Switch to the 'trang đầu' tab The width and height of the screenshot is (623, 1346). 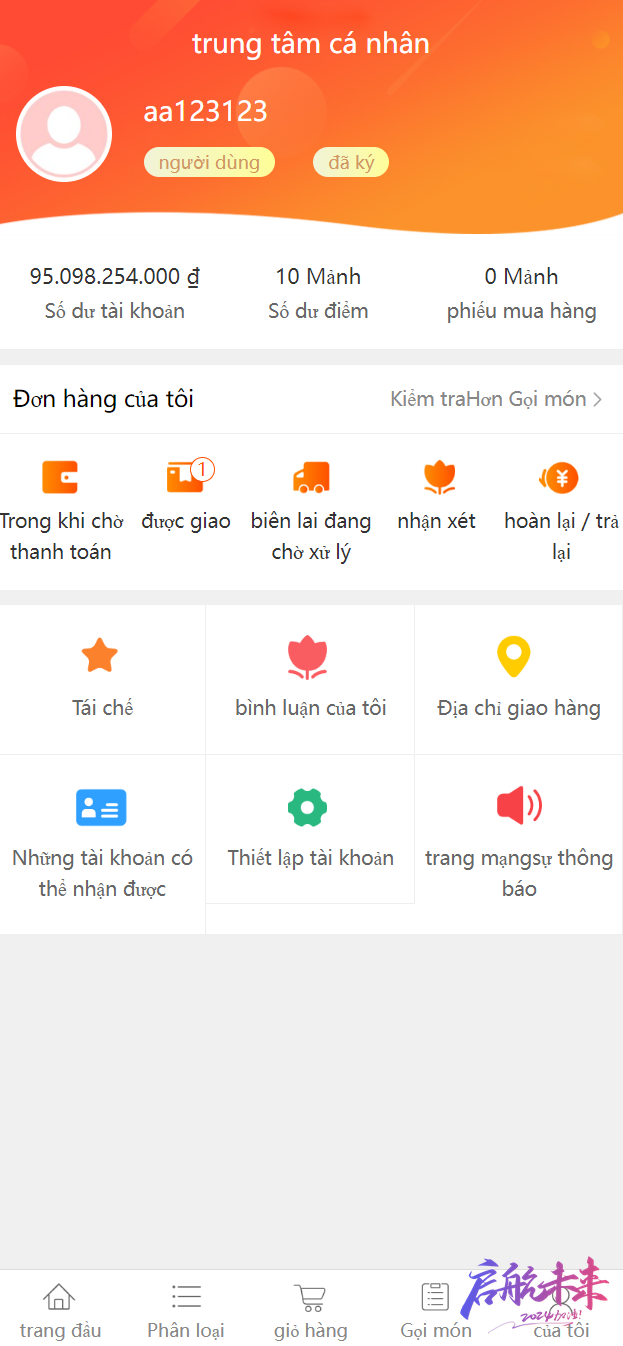pos(60,1310)
